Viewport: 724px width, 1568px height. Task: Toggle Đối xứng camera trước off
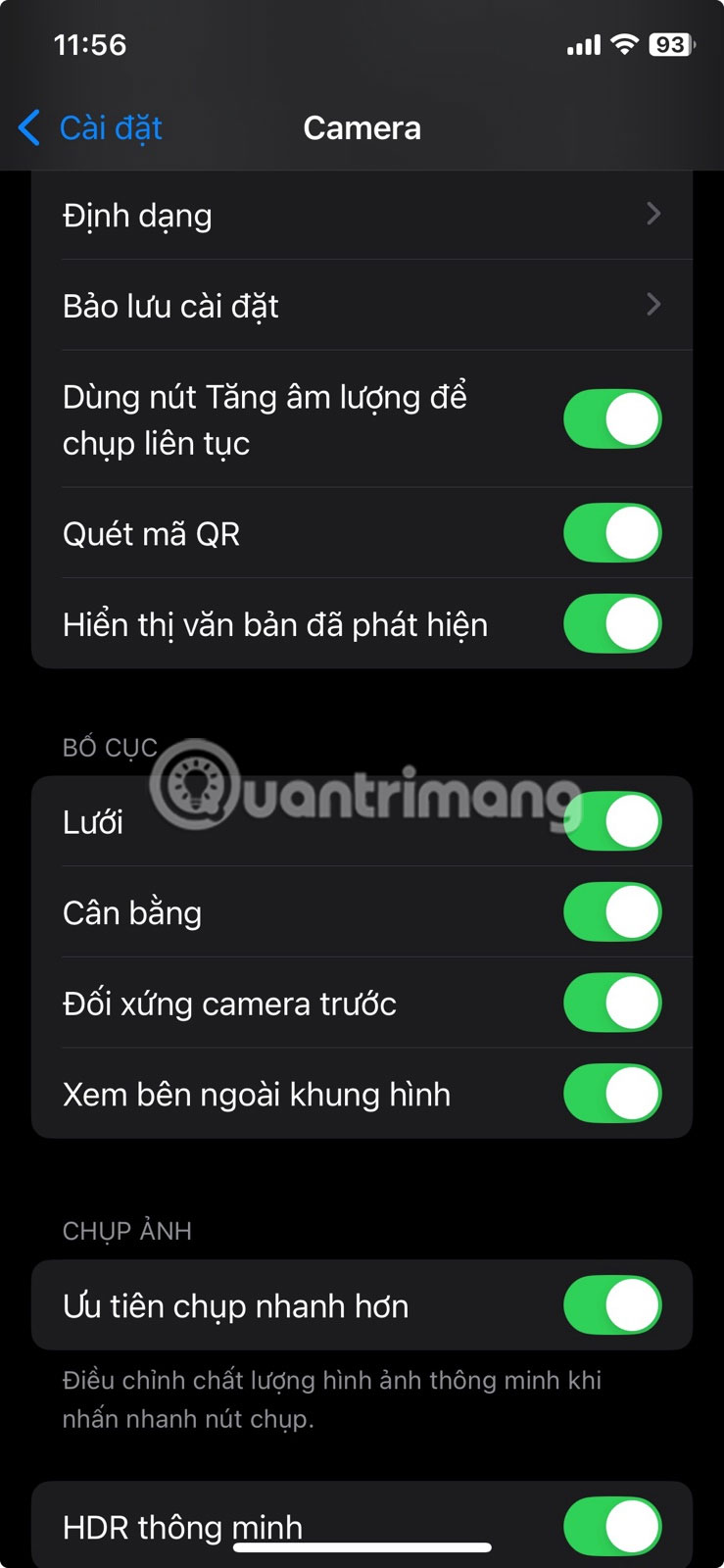click(611, 1003)
